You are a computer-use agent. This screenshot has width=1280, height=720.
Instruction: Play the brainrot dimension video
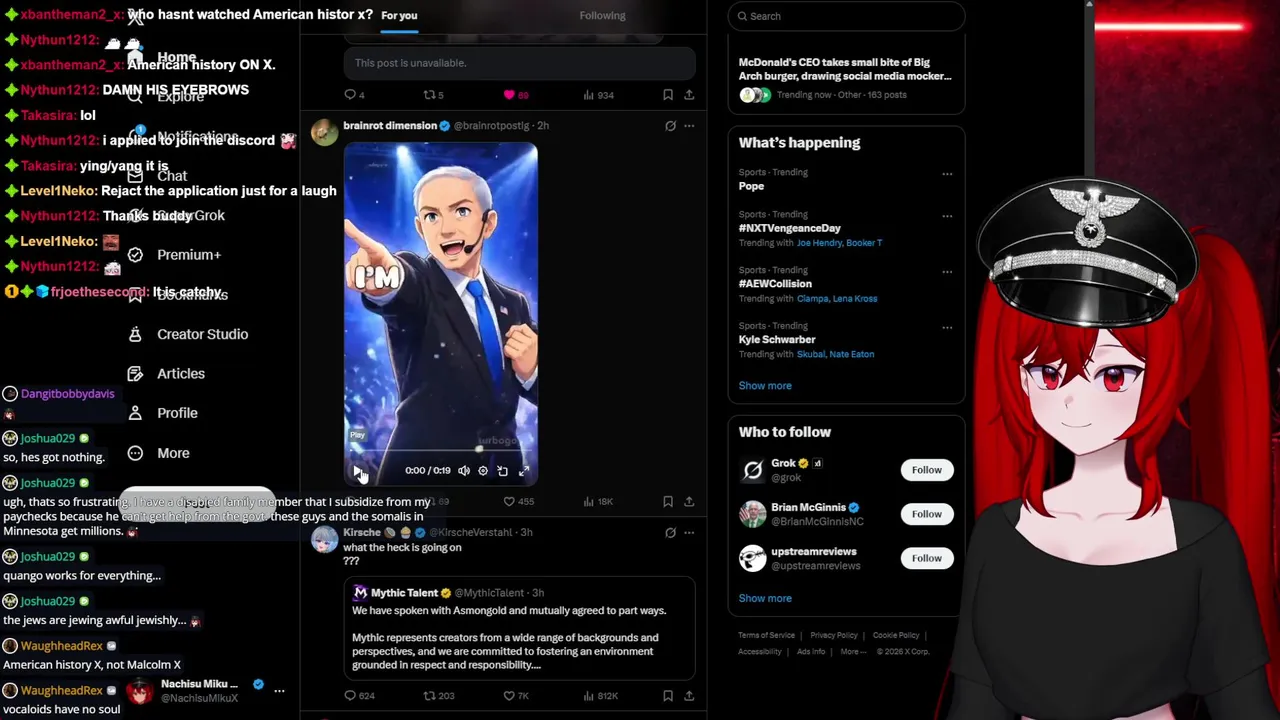(x=357, y=470)
